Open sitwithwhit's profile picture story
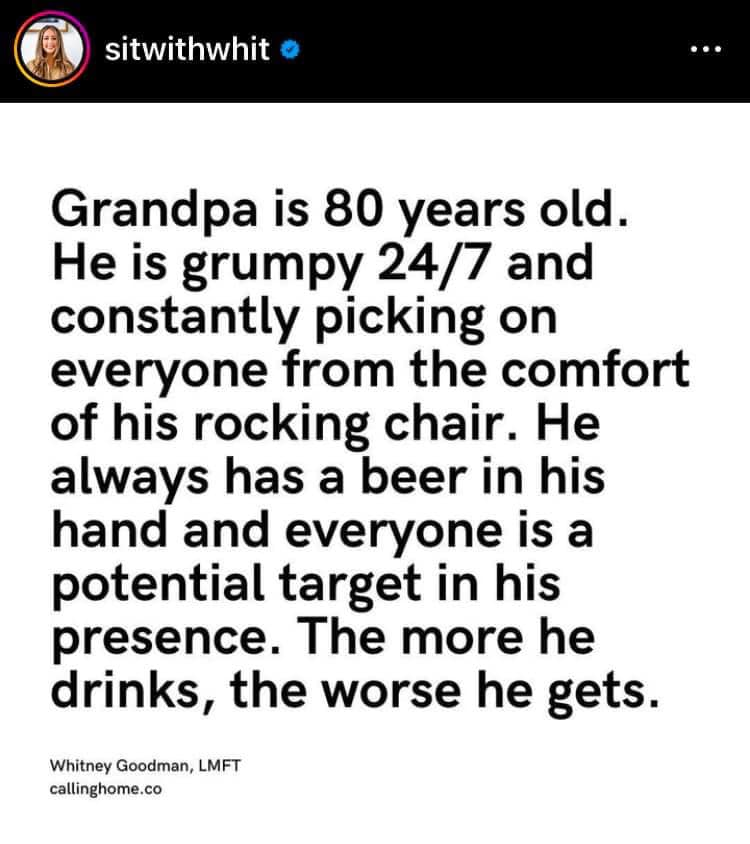 pos(47,51)
